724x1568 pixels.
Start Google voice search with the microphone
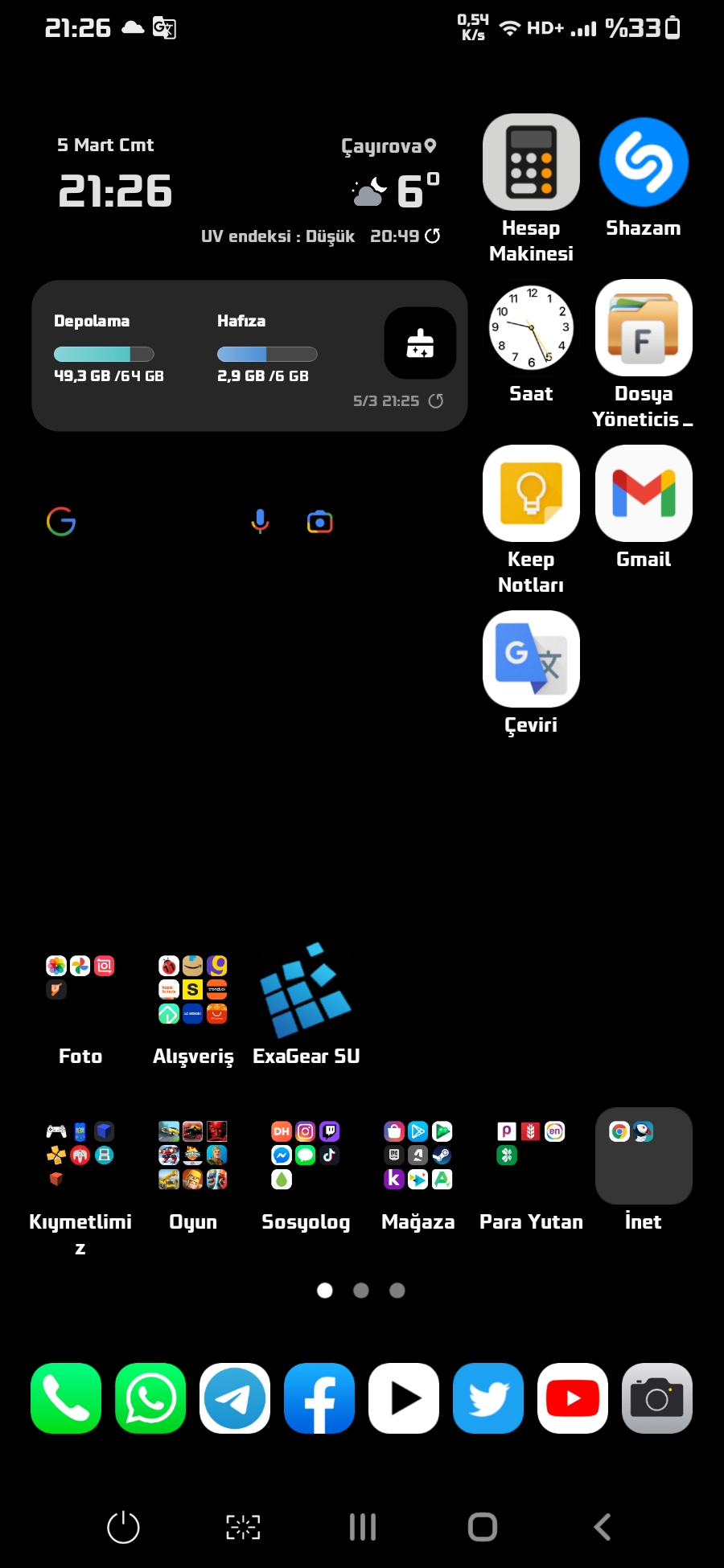tap(260, 522)
